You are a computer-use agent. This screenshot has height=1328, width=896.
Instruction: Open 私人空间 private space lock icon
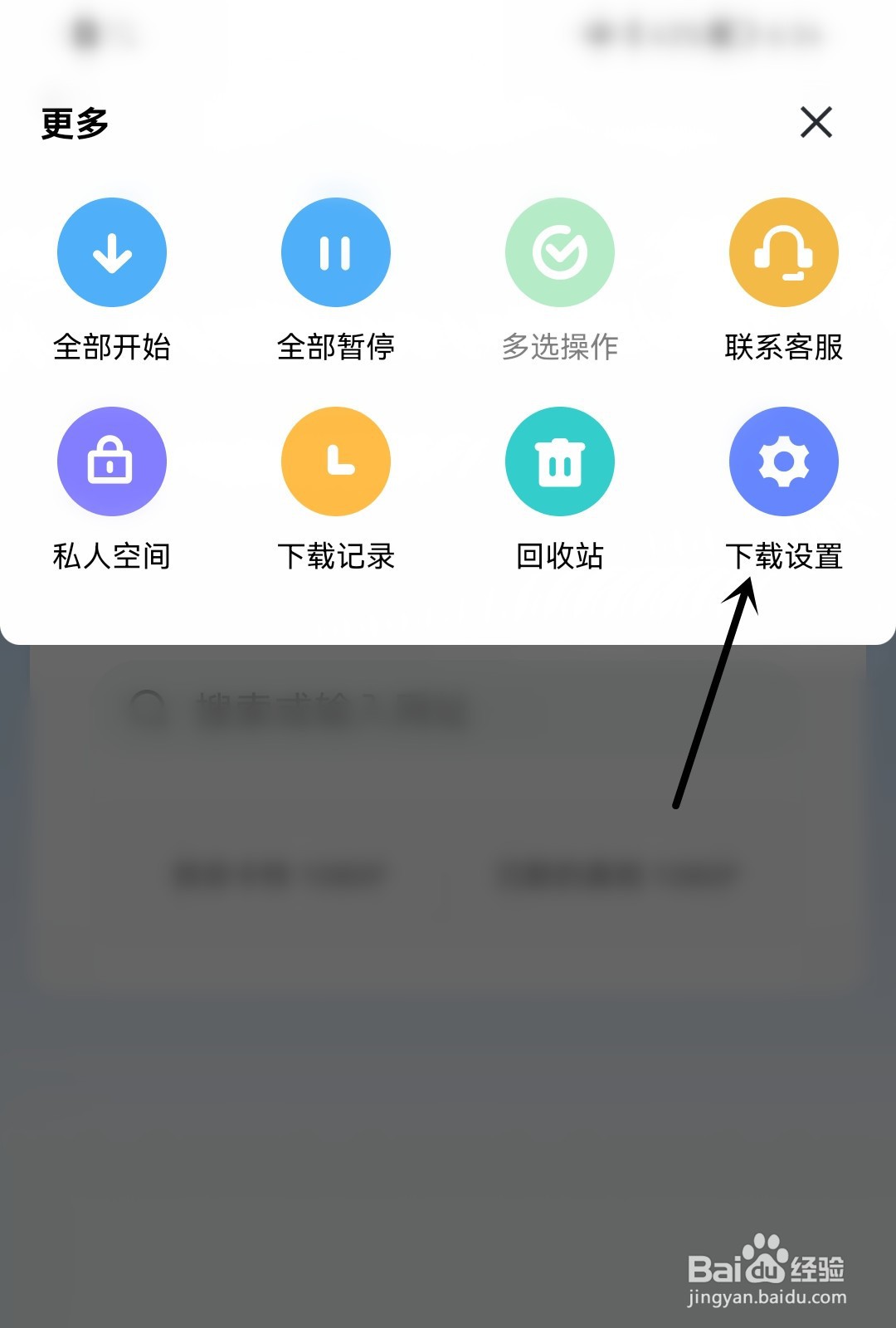click(112, 461)
